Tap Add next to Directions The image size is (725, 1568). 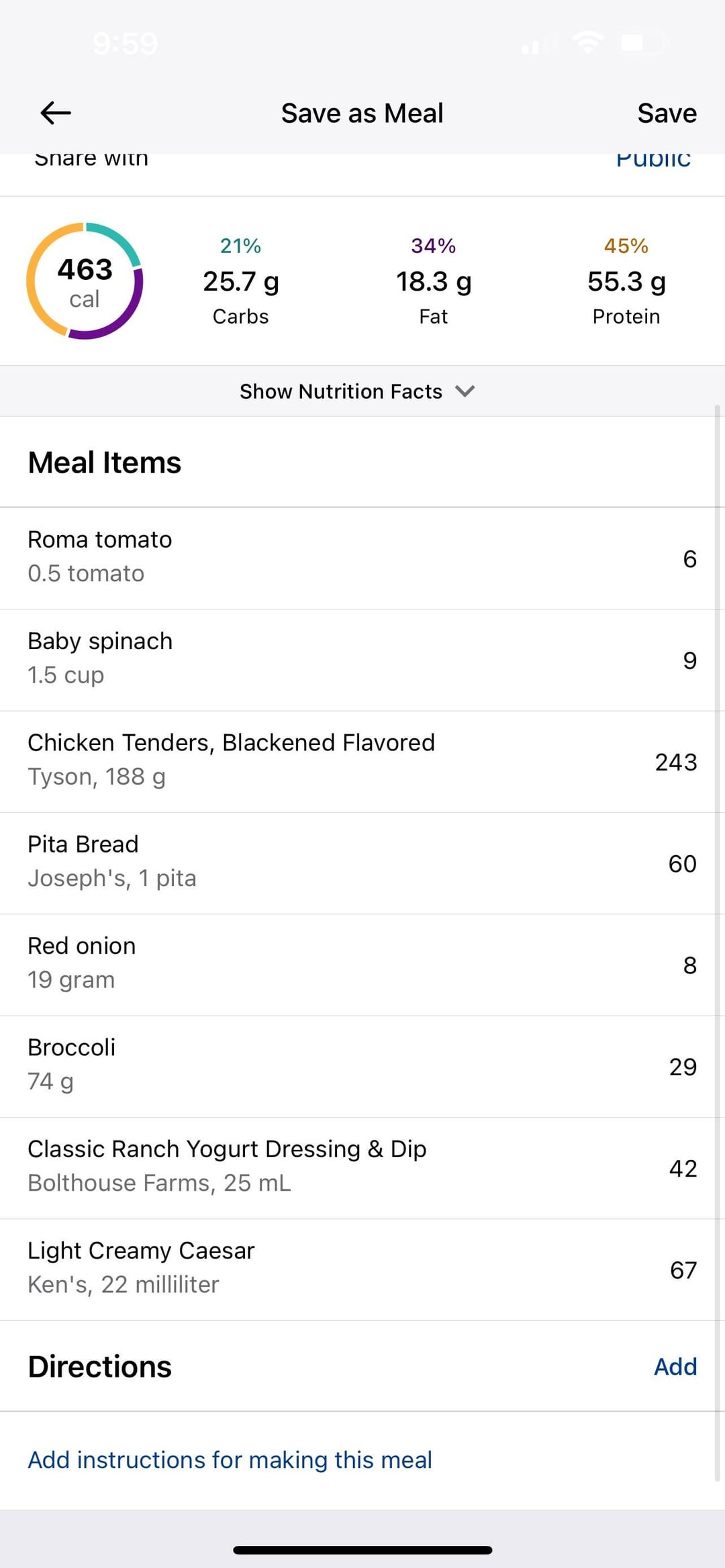pyautogui.click(x=675, y=1366)
